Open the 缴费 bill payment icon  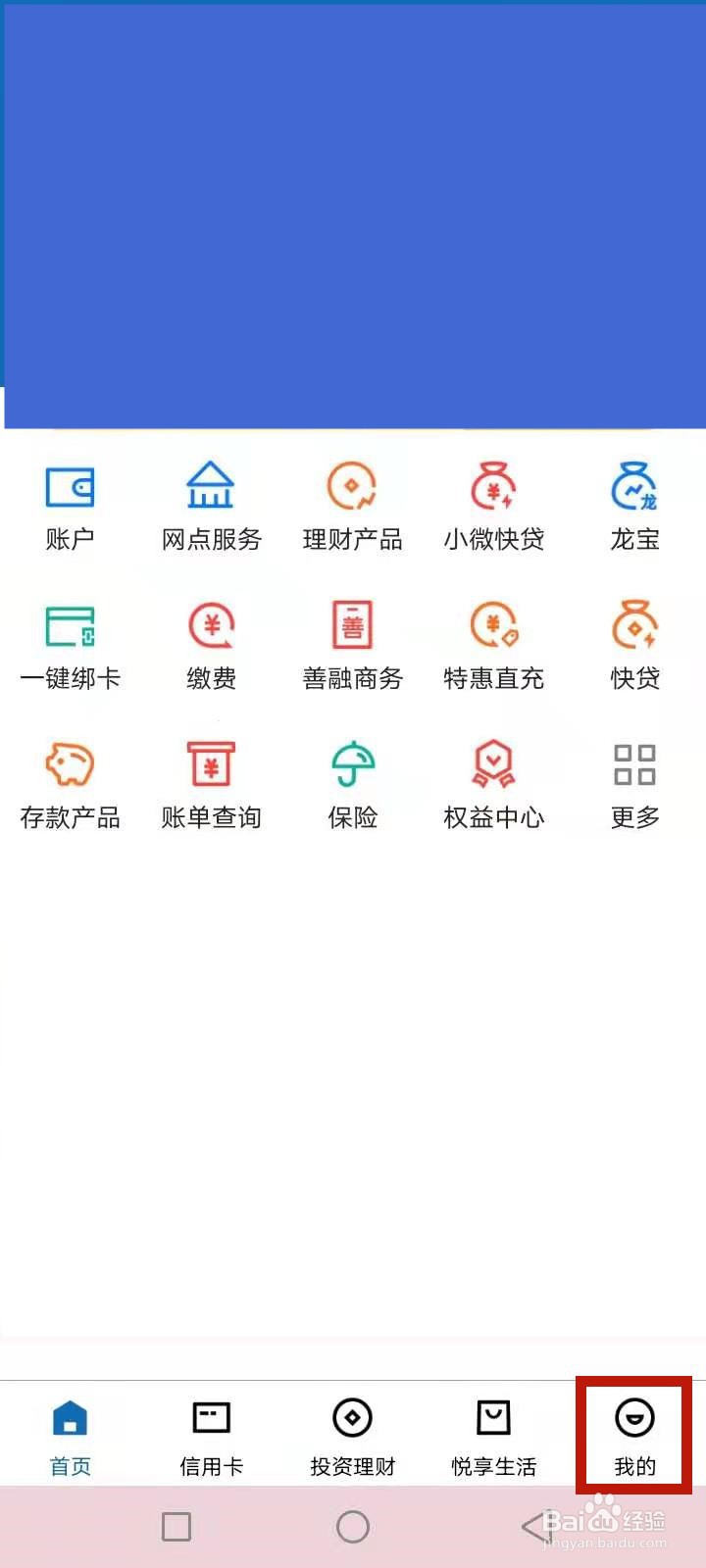(210, 644)
